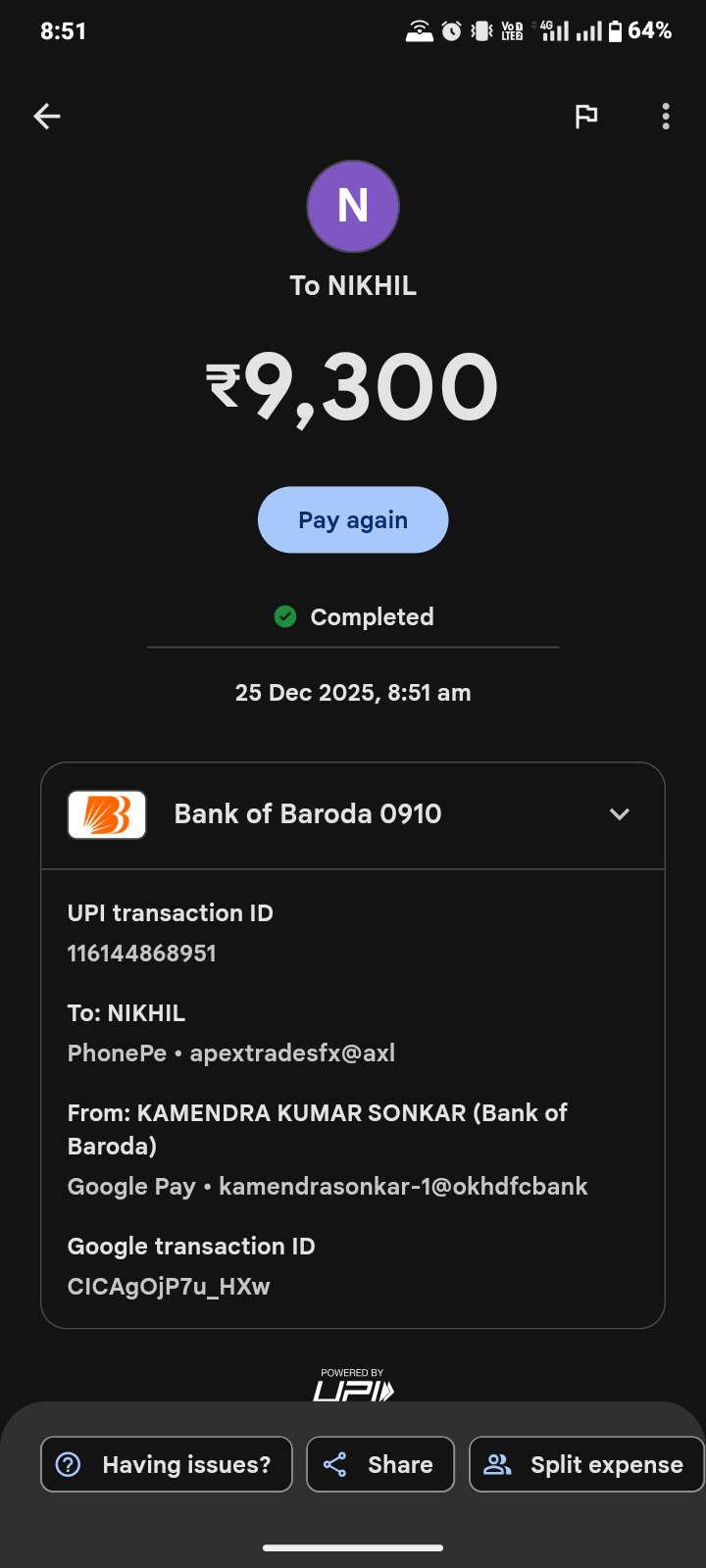This screenshot has width=706, height=1568.
Task: Open the three-dot overflow menu
Action: 666,117
